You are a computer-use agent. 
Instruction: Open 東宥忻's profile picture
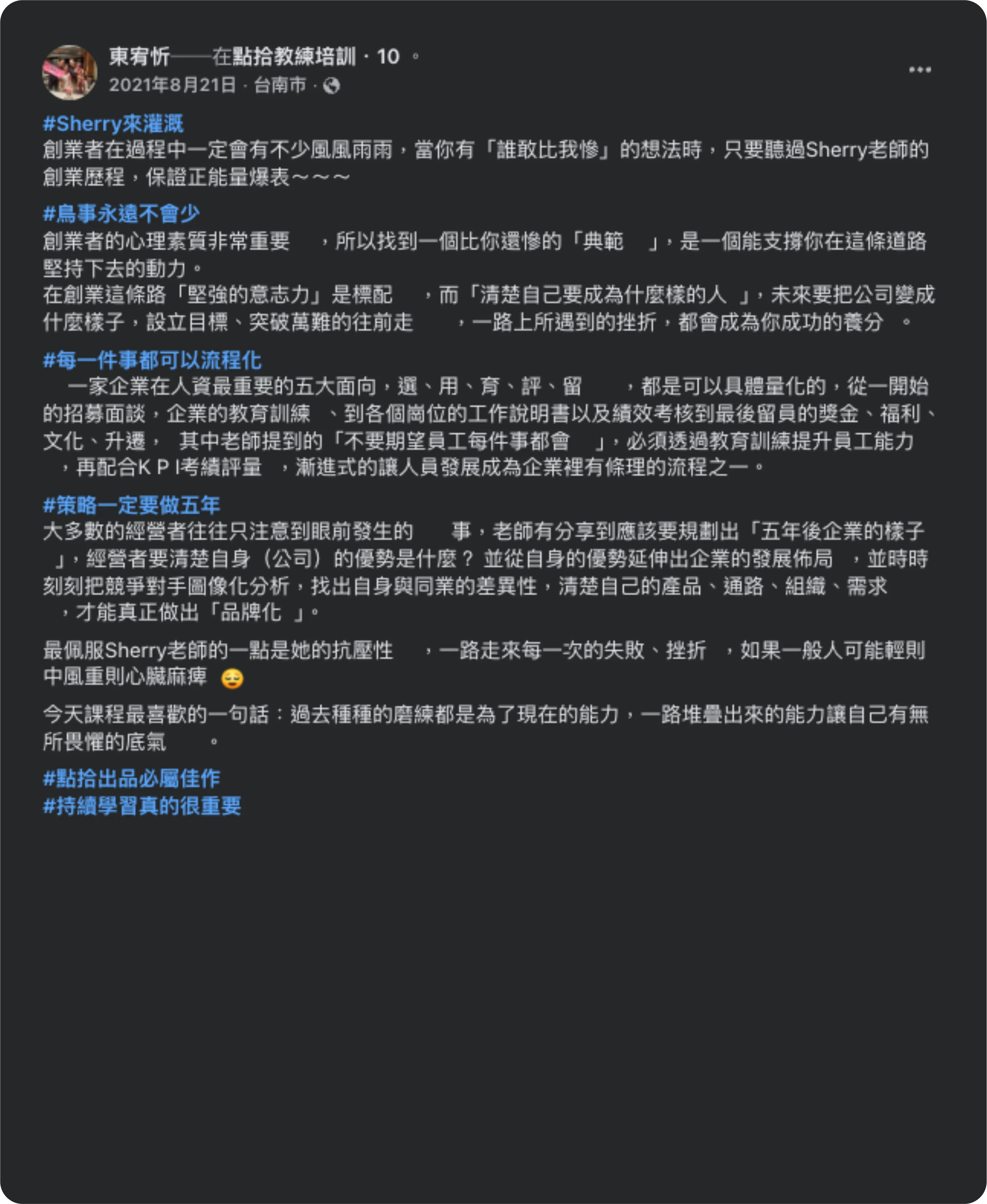coord(69,72)
